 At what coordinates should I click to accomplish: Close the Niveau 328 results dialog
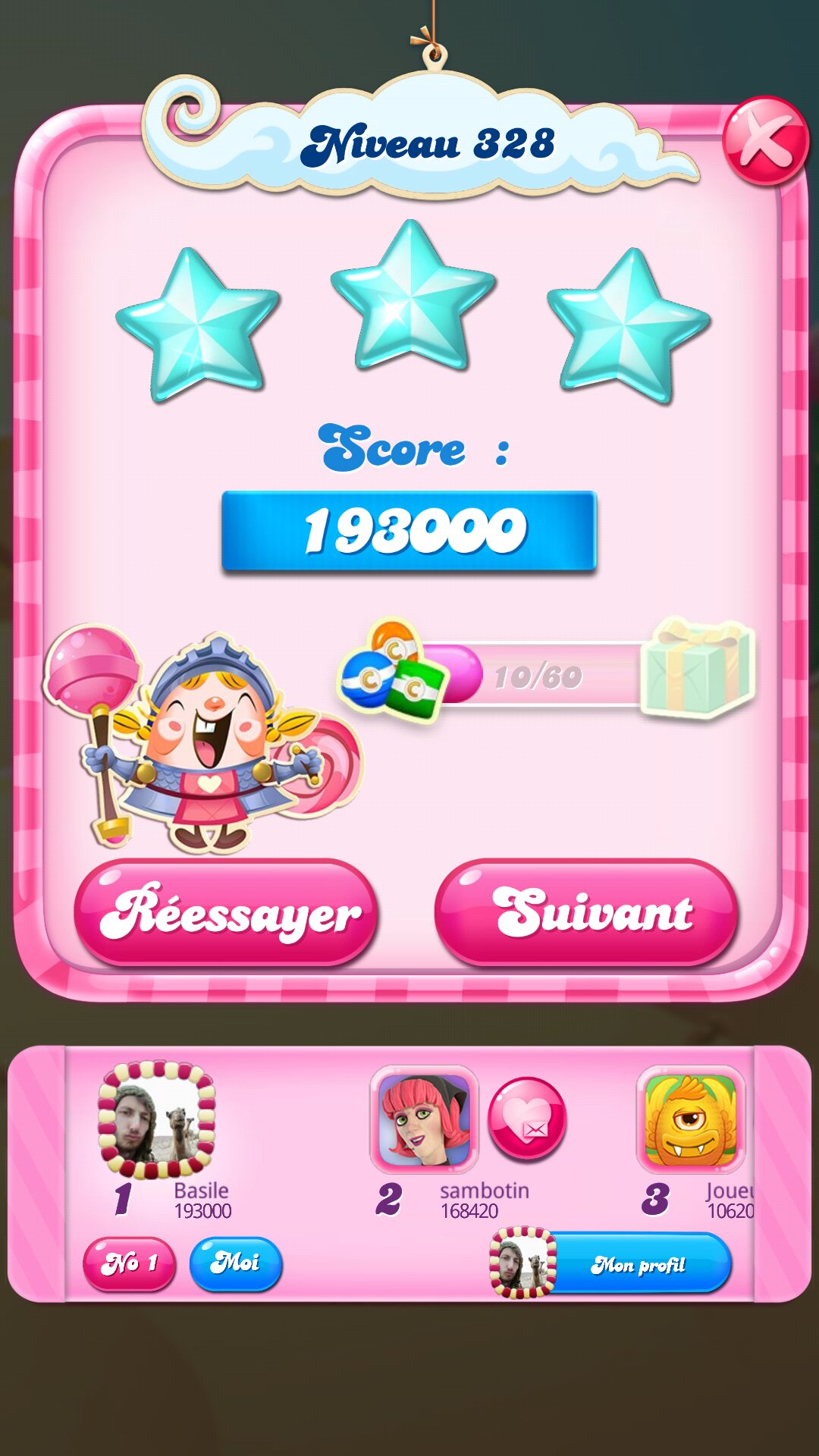(764, 141)
